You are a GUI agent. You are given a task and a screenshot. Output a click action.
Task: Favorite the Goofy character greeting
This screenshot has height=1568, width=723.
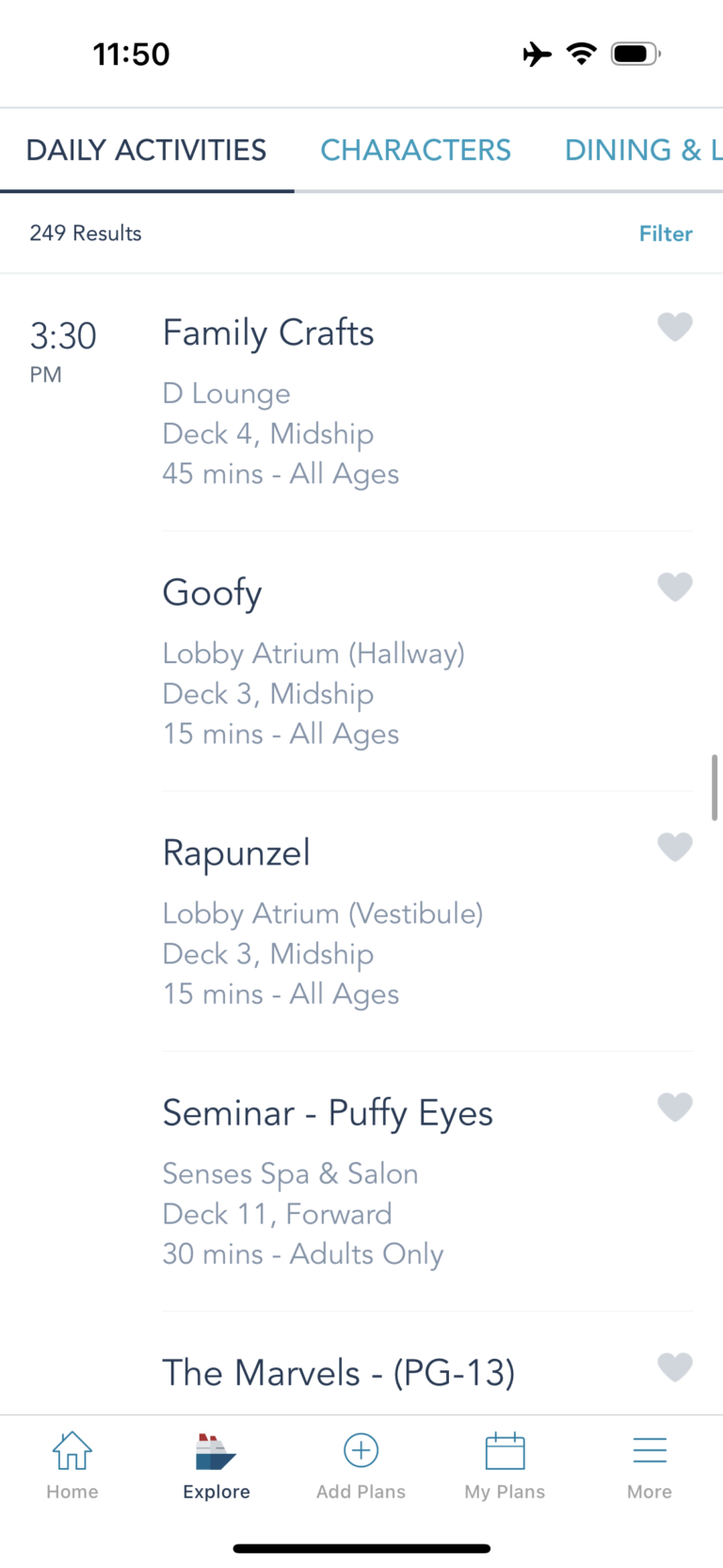pyautogui.click(x=674, y=587)
